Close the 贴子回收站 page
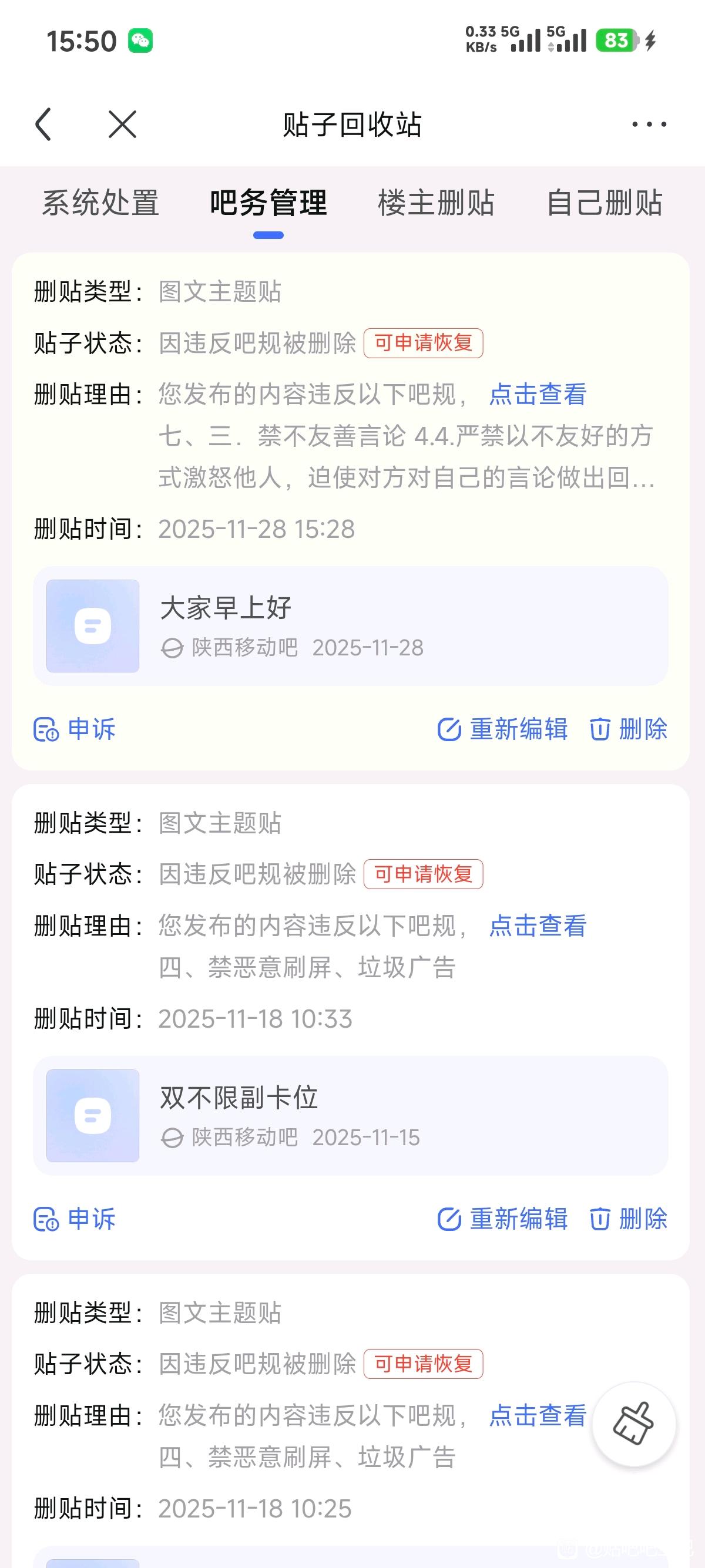The image size is (705, 1568). pos(122,125)
